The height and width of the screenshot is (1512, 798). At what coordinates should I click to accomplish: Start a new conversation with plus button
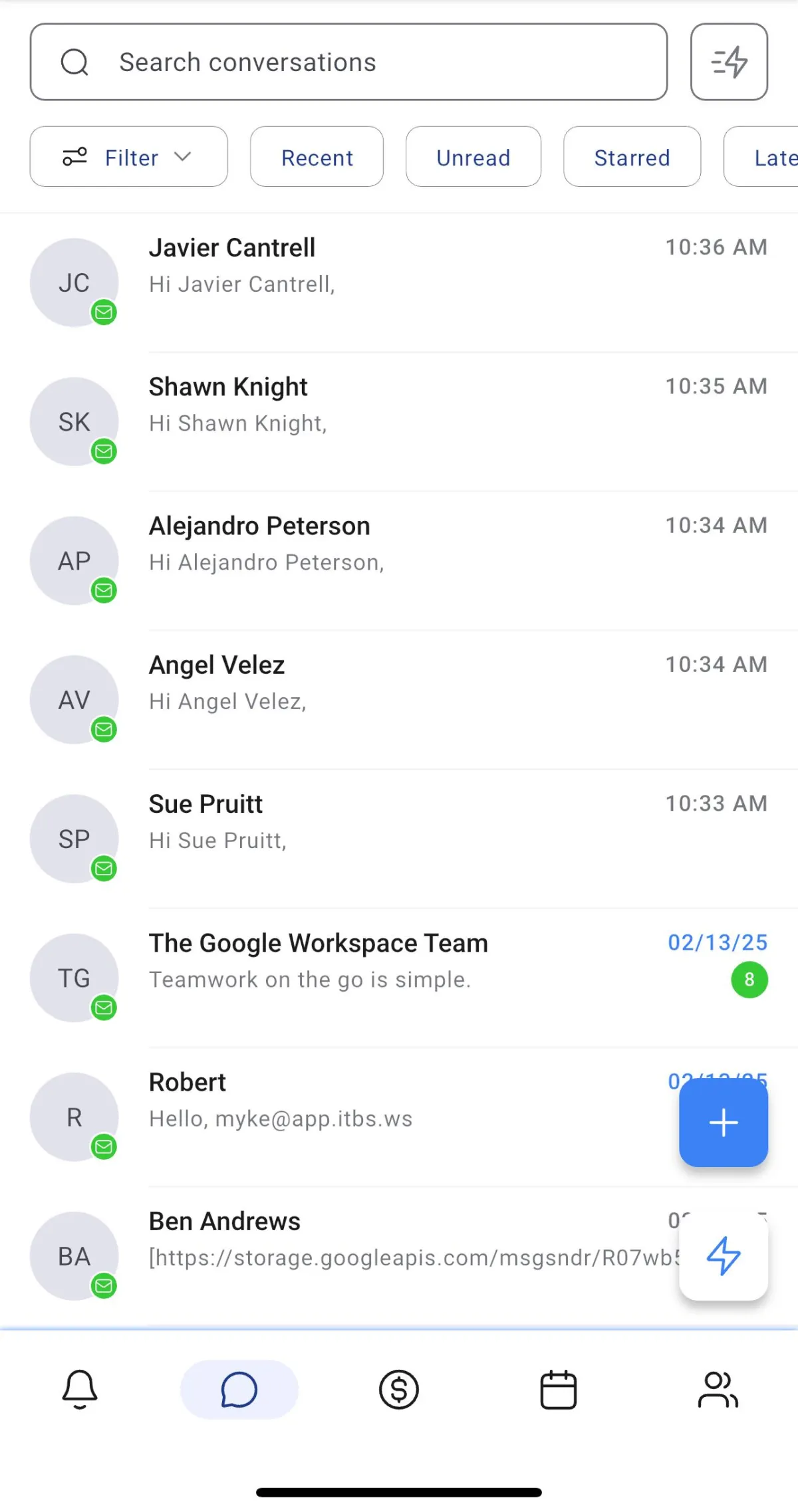point(724,1123)
